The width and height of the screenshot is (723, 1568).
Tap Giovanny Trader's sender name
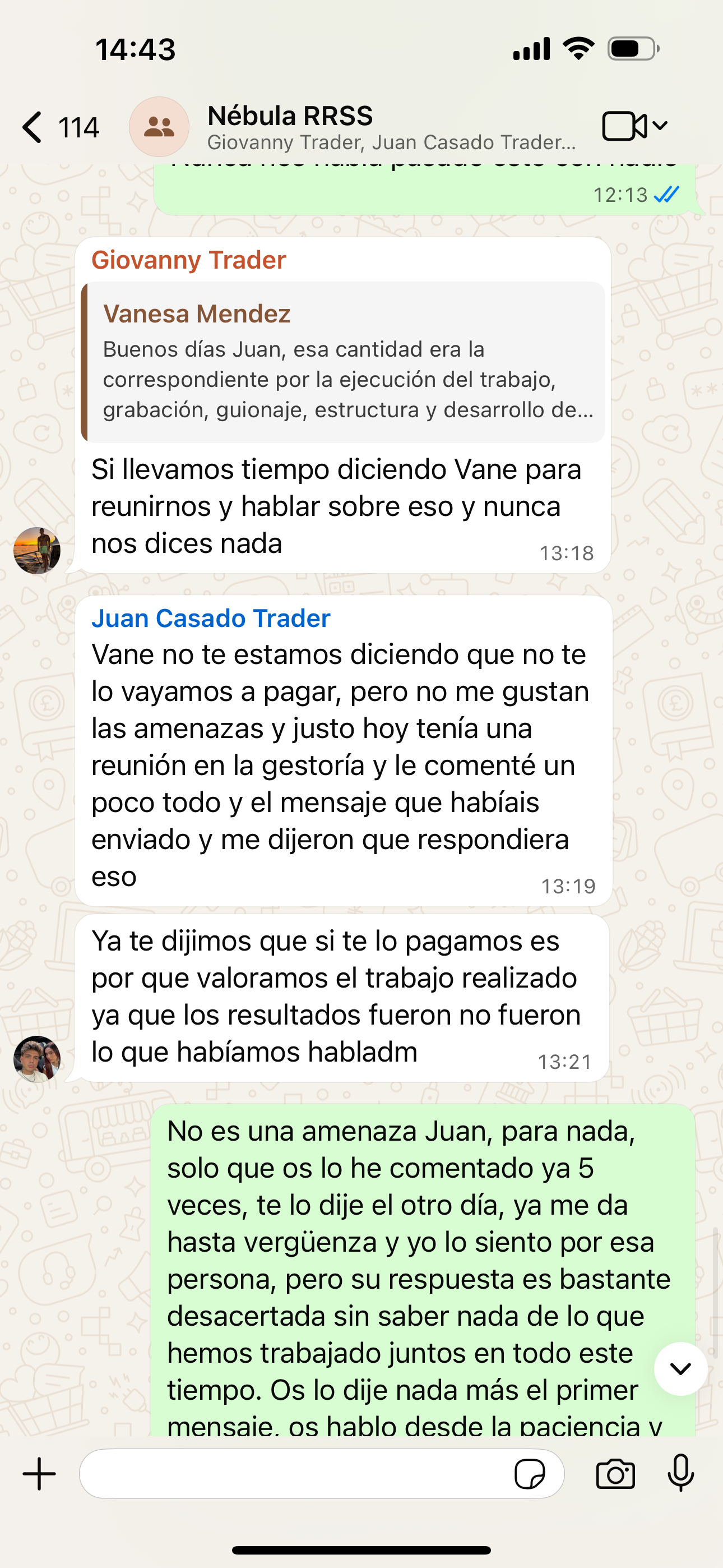(x=189, y=261)
